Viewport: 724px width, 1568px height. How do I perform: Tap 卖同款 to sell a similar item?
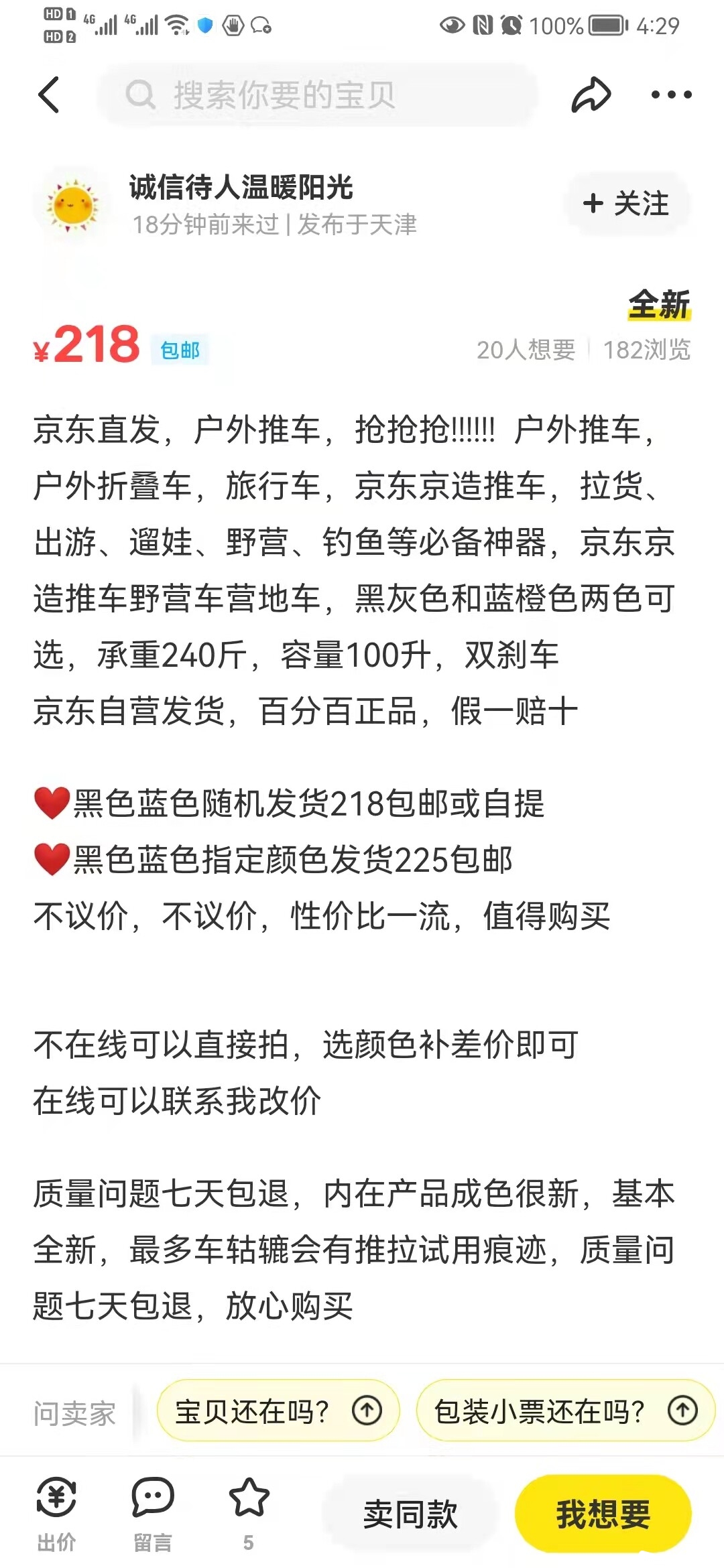pos(410,1514)
